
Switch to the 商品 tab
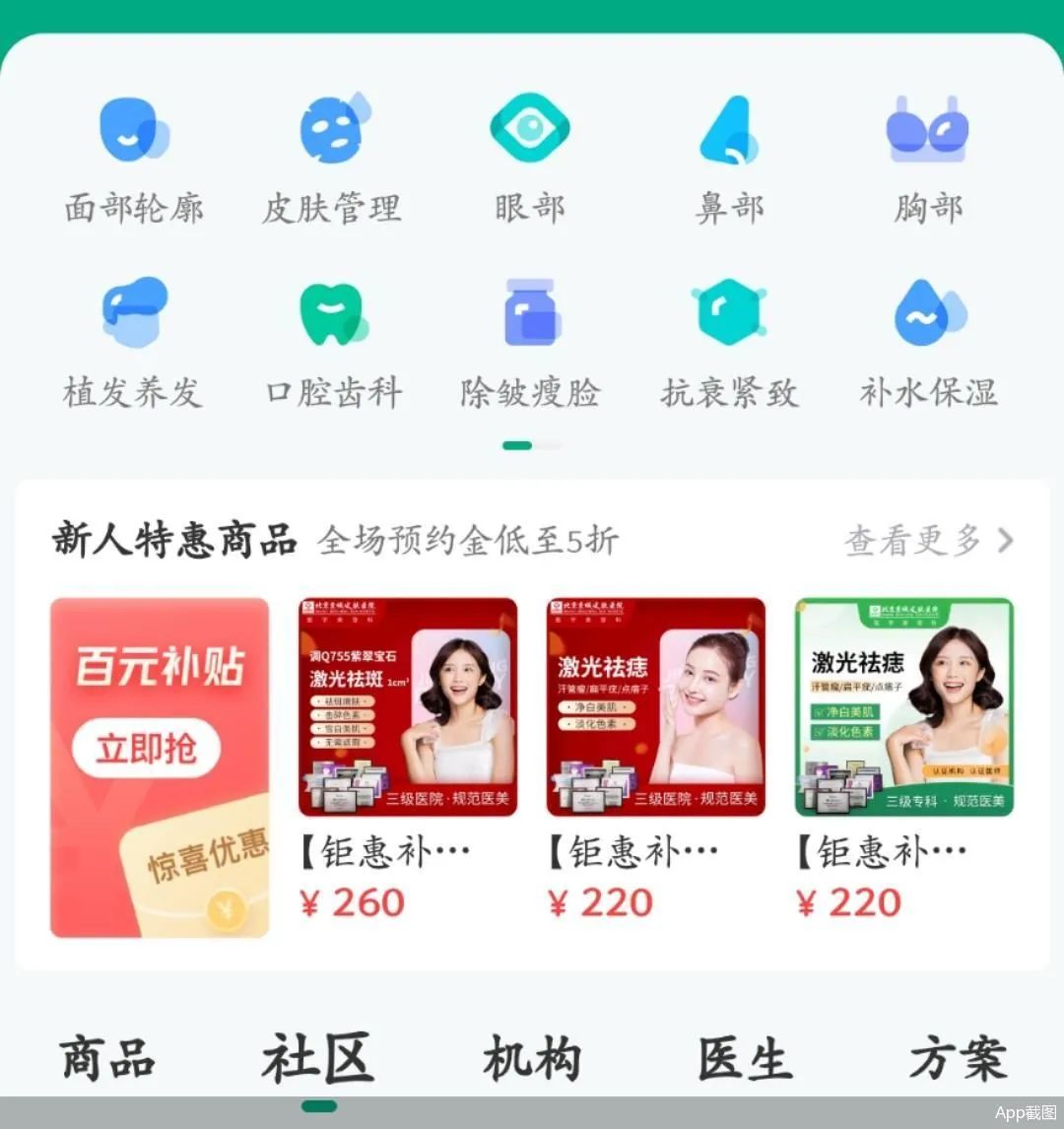[108, 1060]
